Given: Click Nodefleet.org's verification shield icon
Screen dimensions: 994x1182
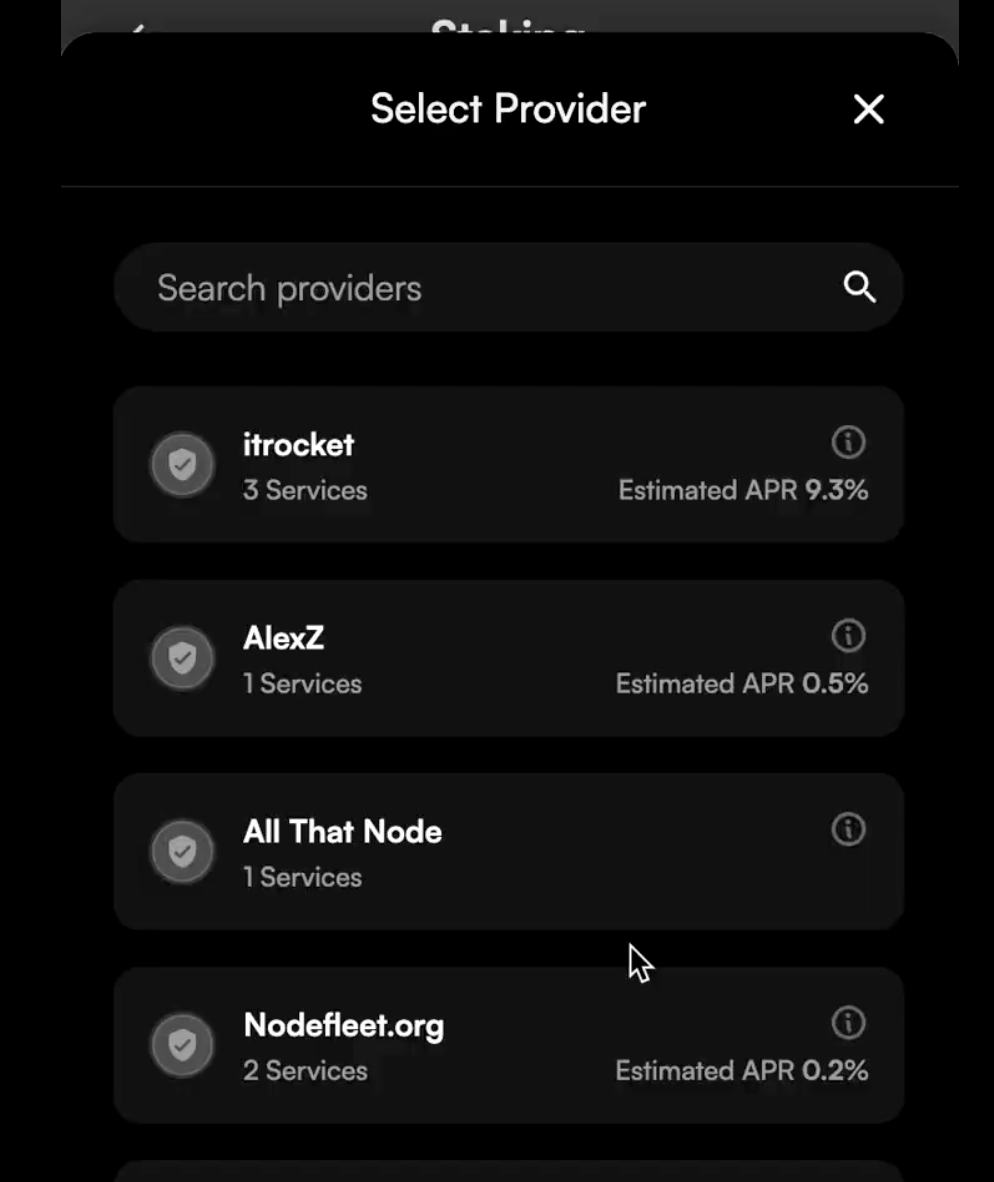Looking at the screenshot, I should click(x=181, y=1044).
